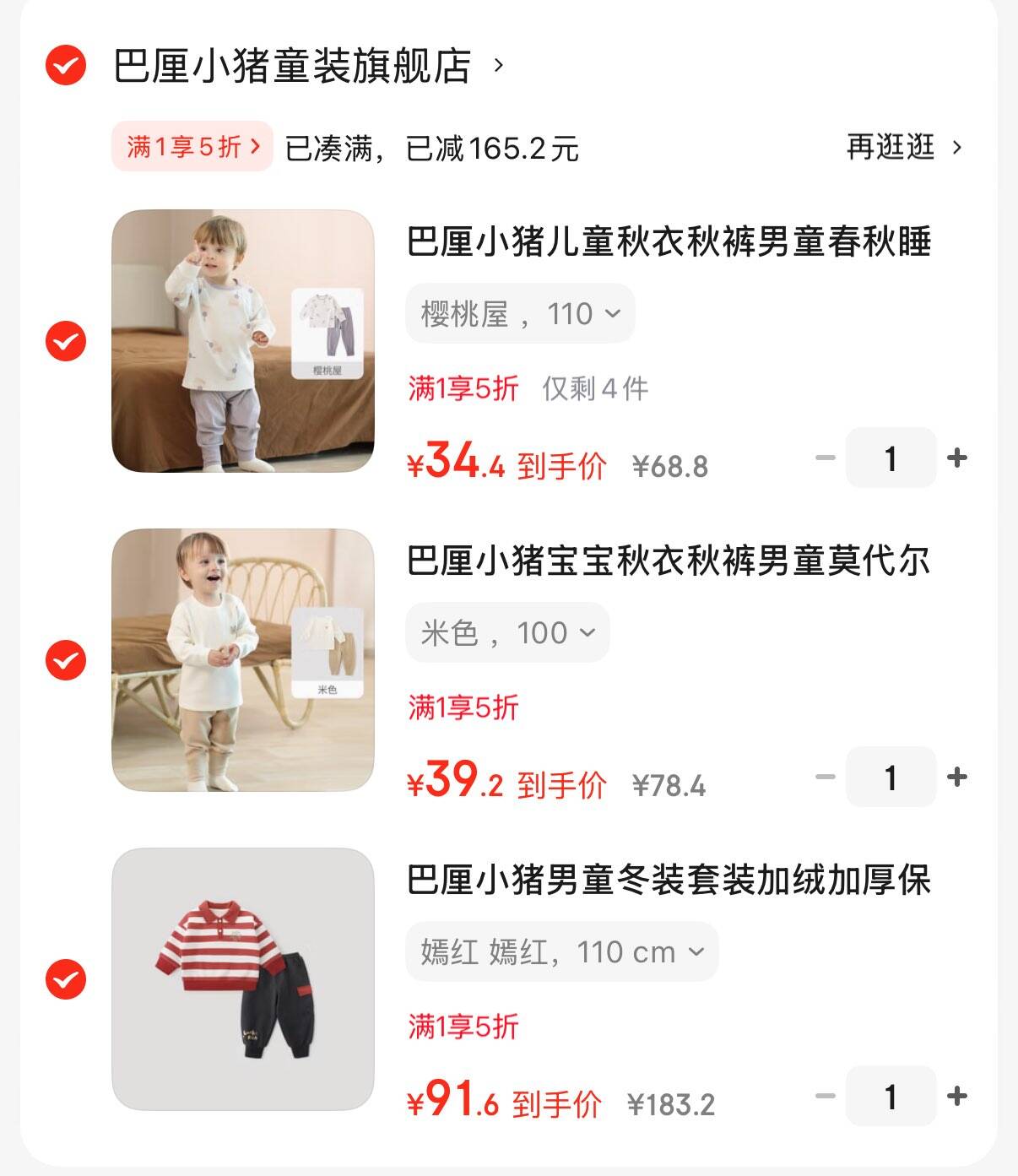This screenshot has width=1018, height=1176.
Task: Deselect the 米色 莫代尔 item checkbox
Action: pos(66,660)
